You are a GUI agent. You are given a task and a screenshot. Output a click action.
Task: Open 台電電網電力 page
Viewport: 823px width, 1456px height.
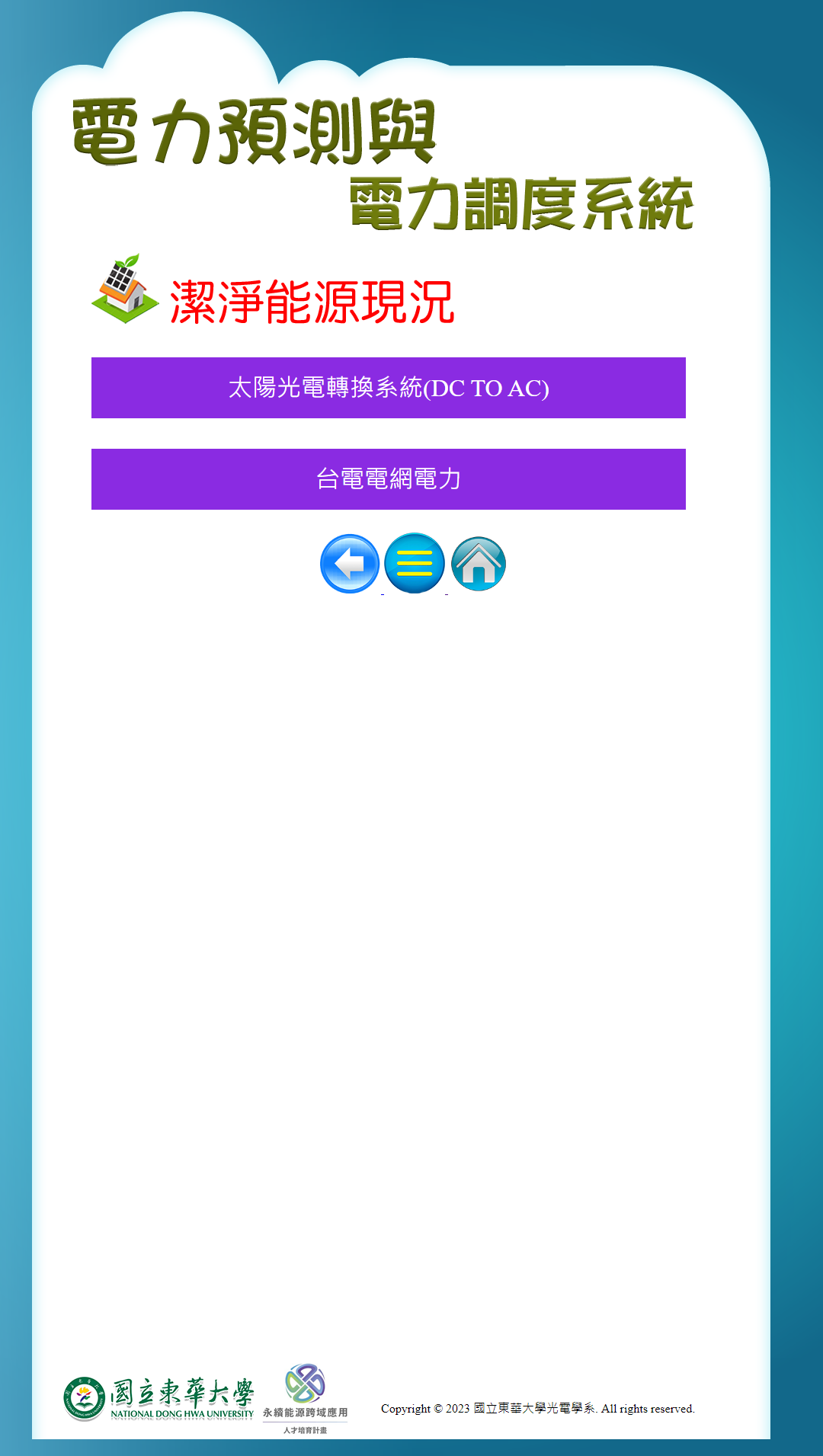(x=389, y=479)
